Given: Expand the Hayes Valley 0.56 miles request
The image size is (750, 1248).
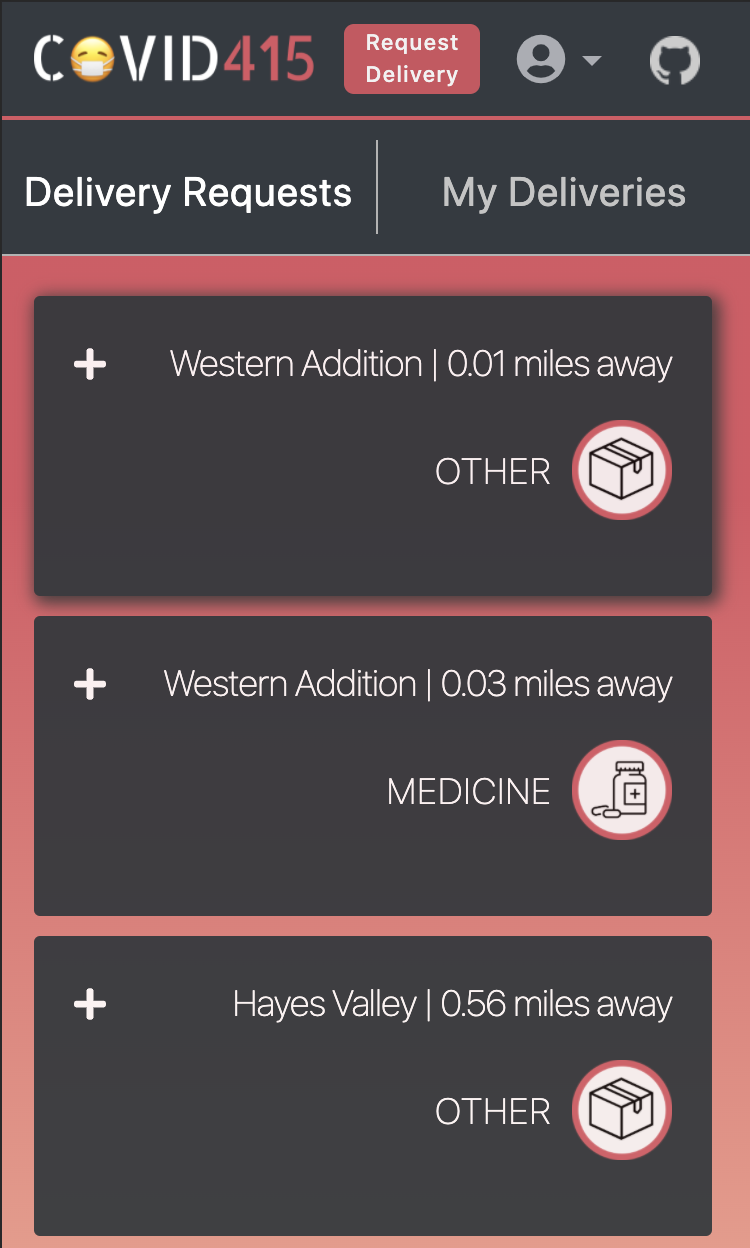Looking at the screenshot, I should coord(90,1005).
